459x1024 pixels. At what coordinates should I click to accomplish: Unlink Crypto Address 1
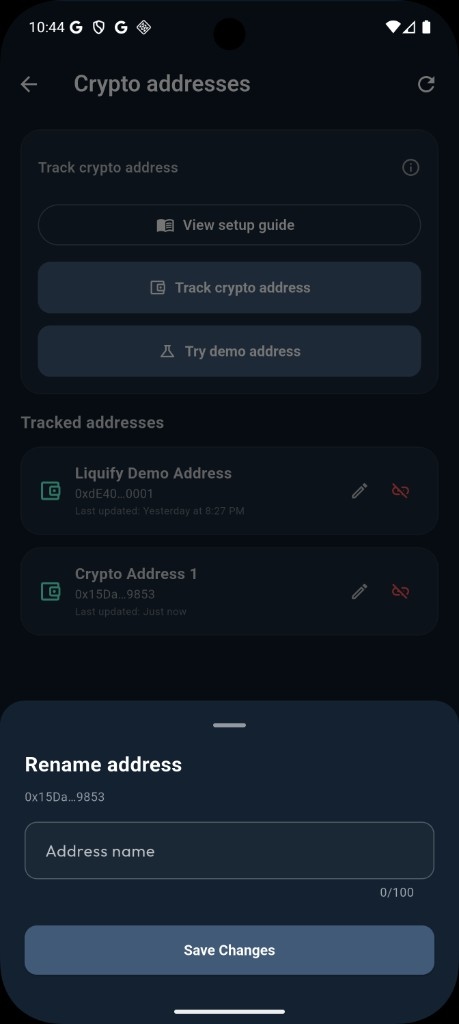tap(400, 592)
